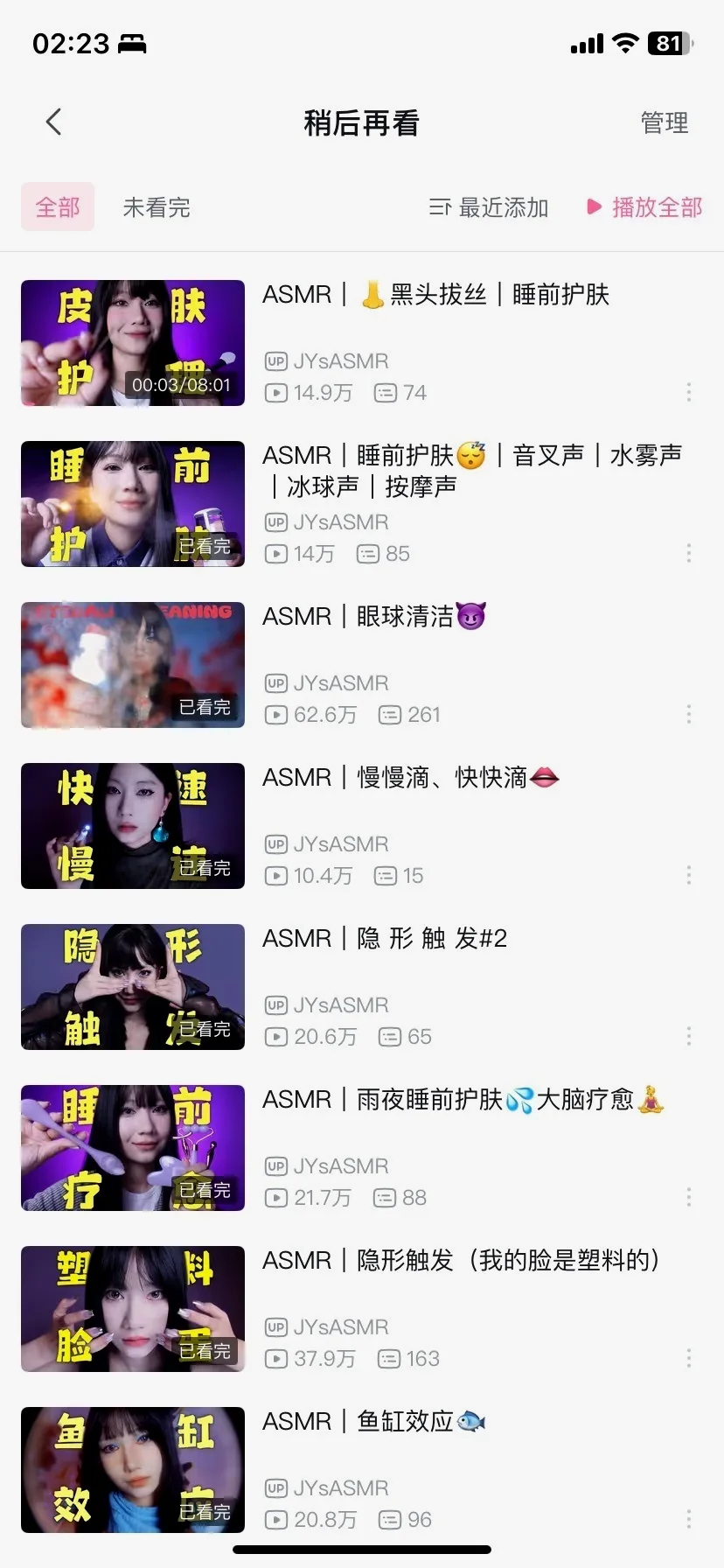Viewport: 724px width, 1568px height.
Task: Open the 雨夜睡前护肤 大脑疗愈 video
Action: click(463, 1100)
